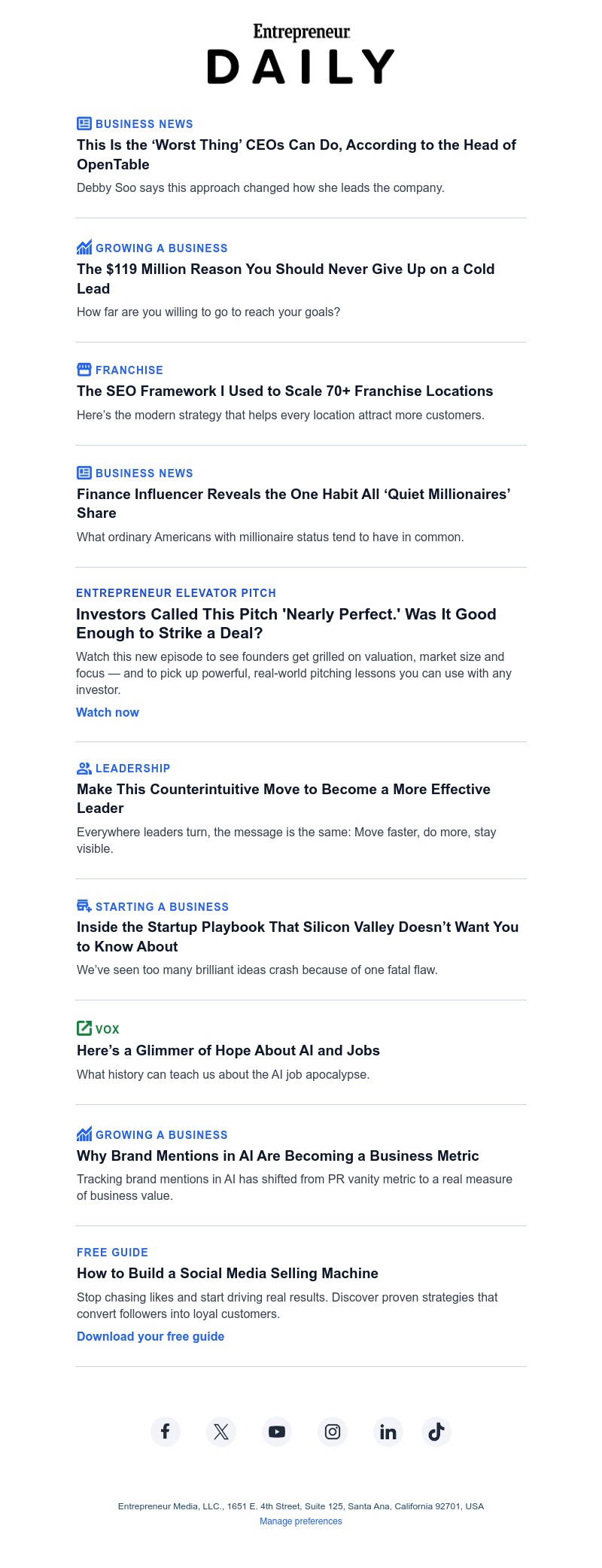Click the Entrepreneur Daily logo
Image resolution: width=602 pixels, height=1568 pixels.
(x=300, y=51)
